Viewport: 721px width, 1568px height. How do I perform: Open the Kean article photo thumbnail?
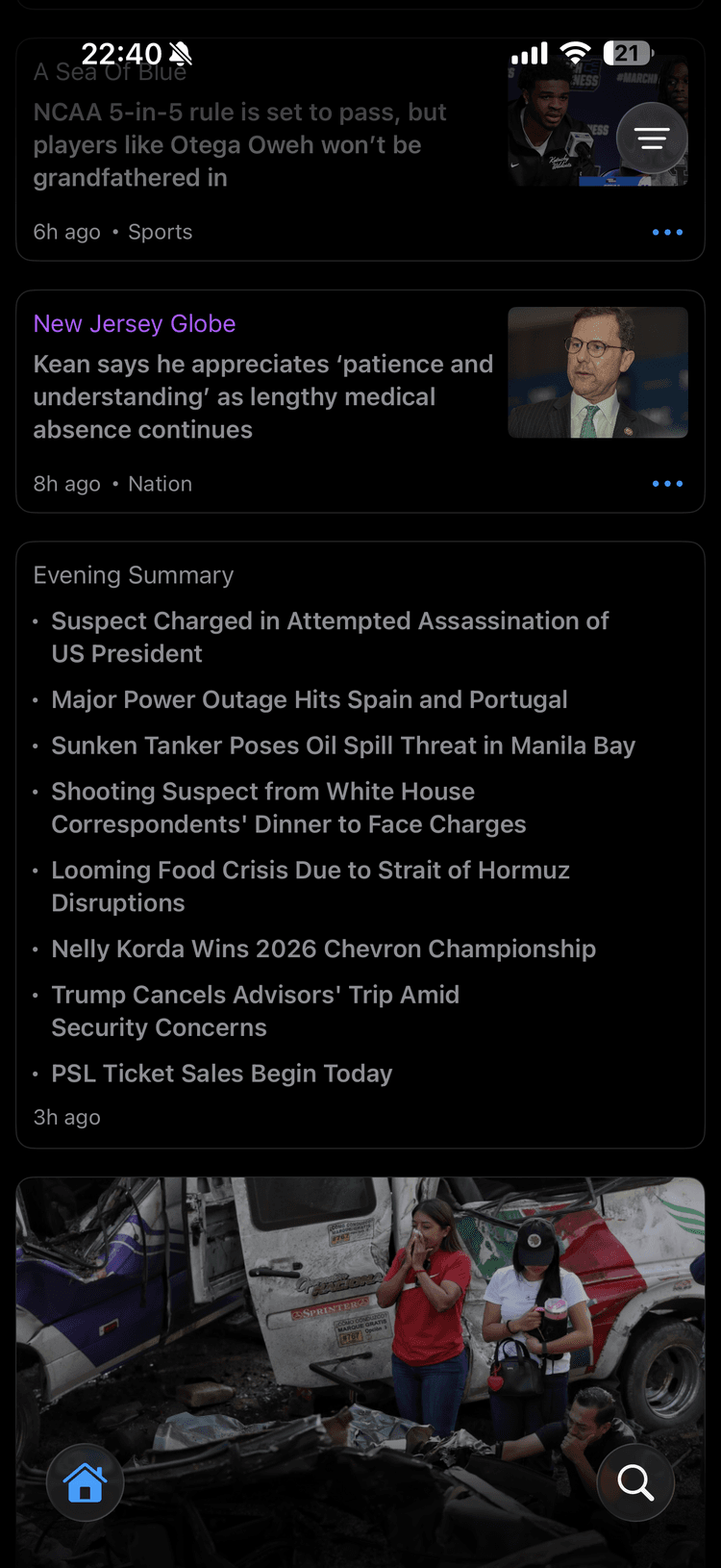pyautogui.click(x=598, y=372)
